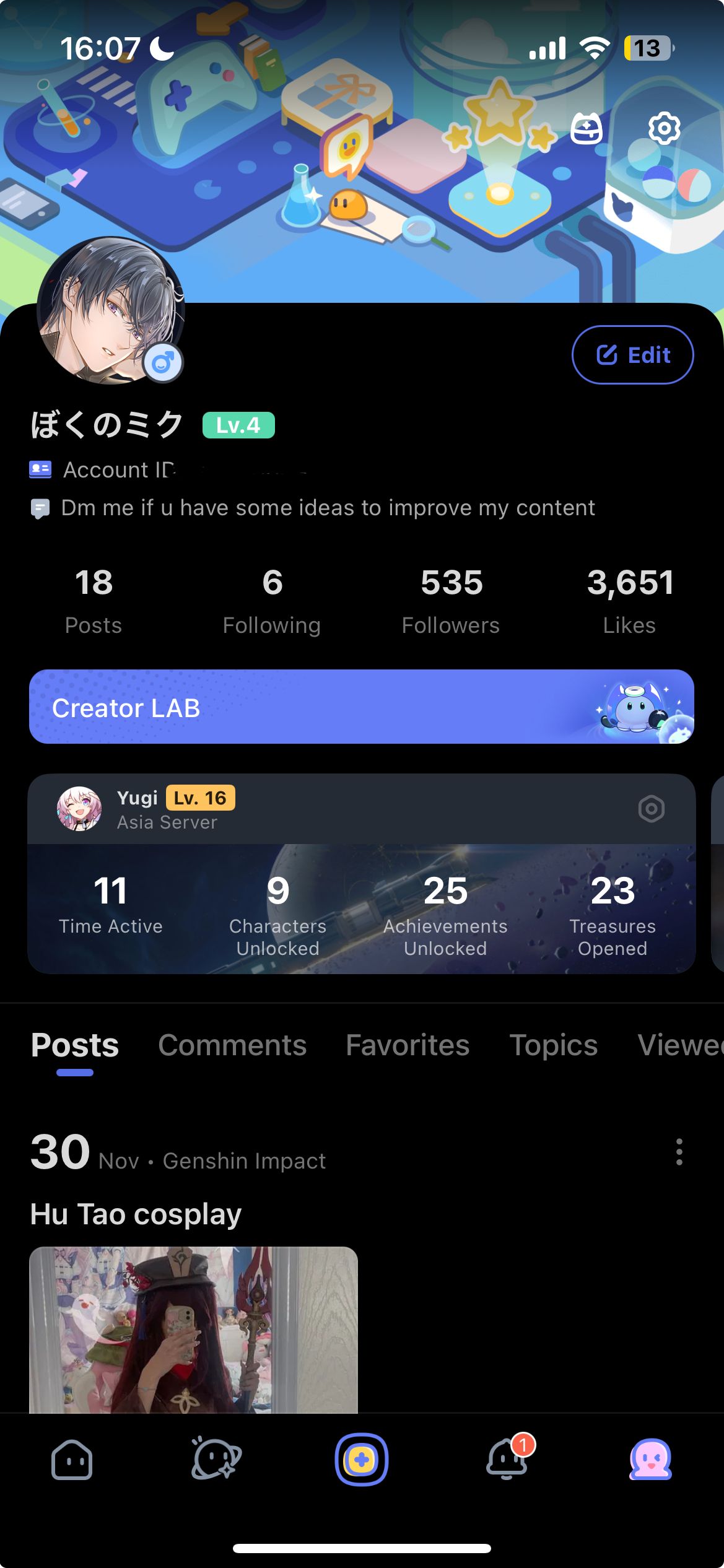This screenshot has height=1568, width=724.
Task: Open the Hu Tao cosplay options menu
Action: click(679, 1152)
